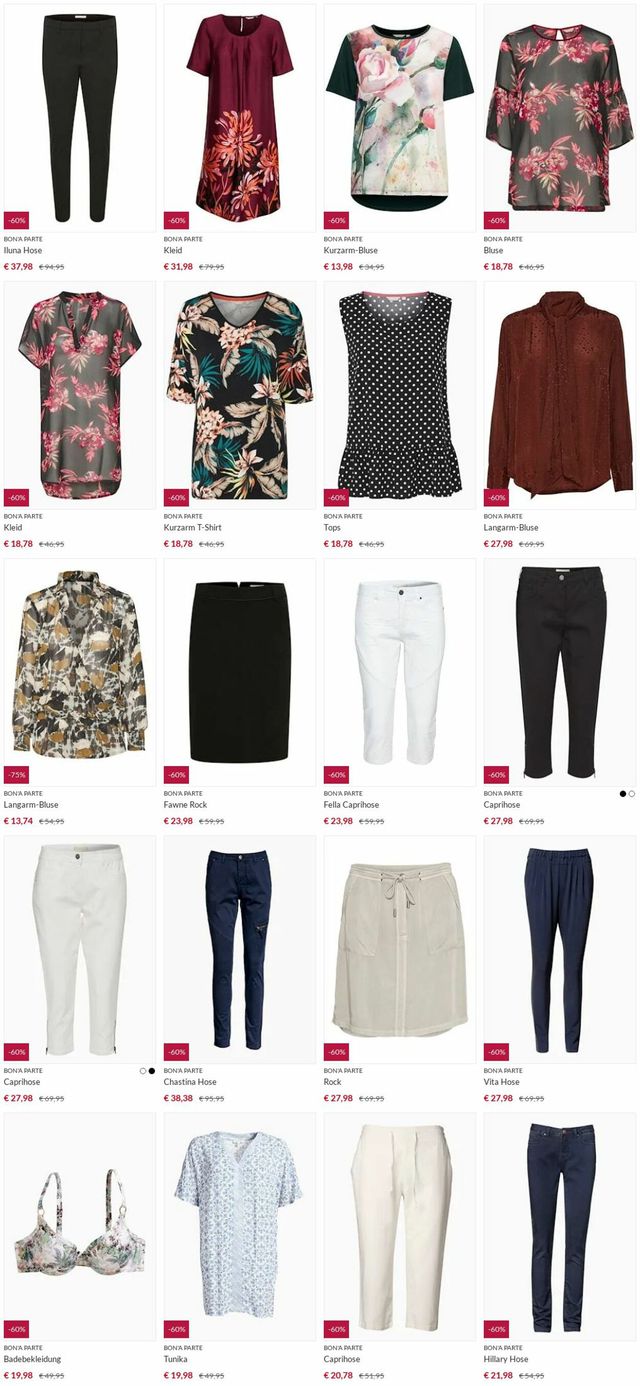Choose the black color swatch for white Caprihose
Image resolution: width=640 pixels, height=1386 pixels.
coord(152,1071)
